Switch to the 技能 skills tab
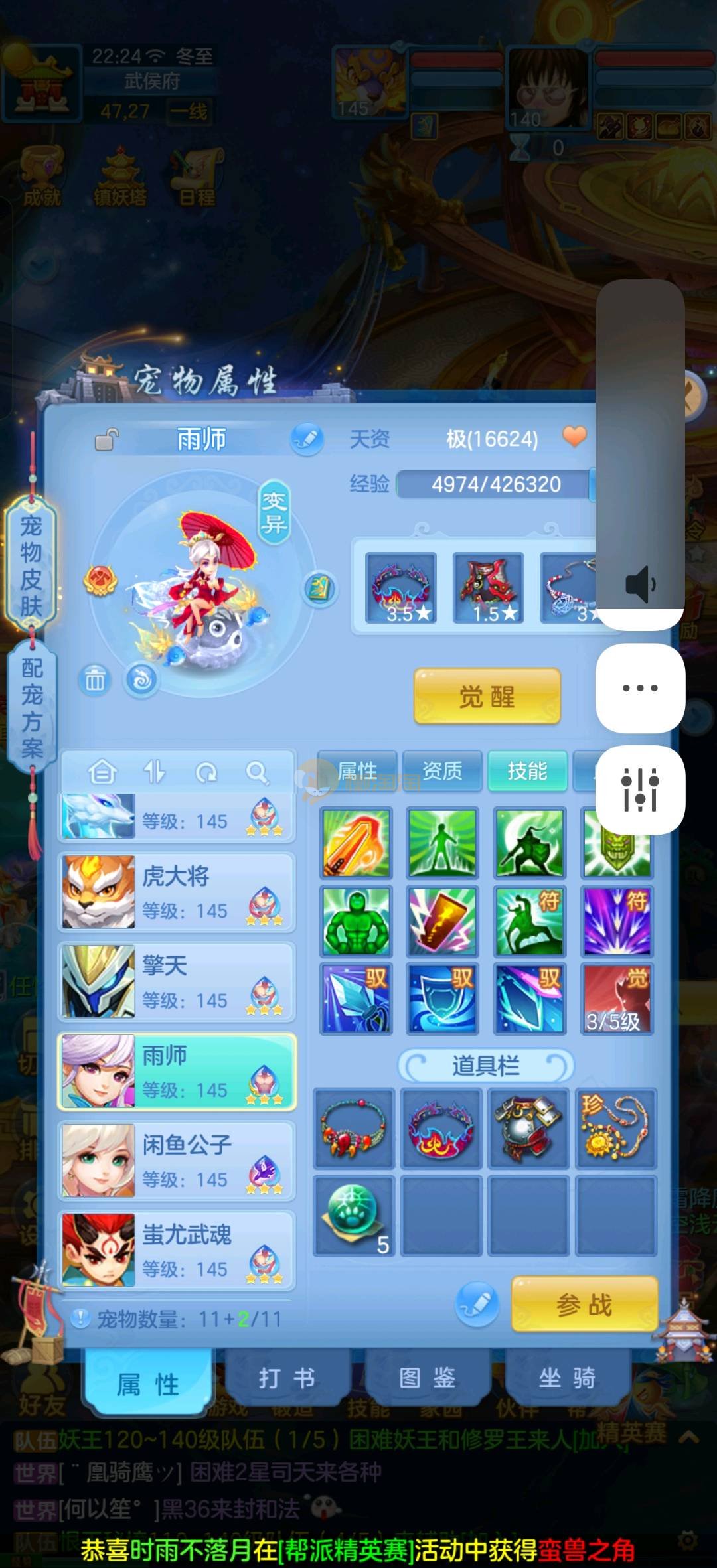717x1568 pixels. pos(527,771)
